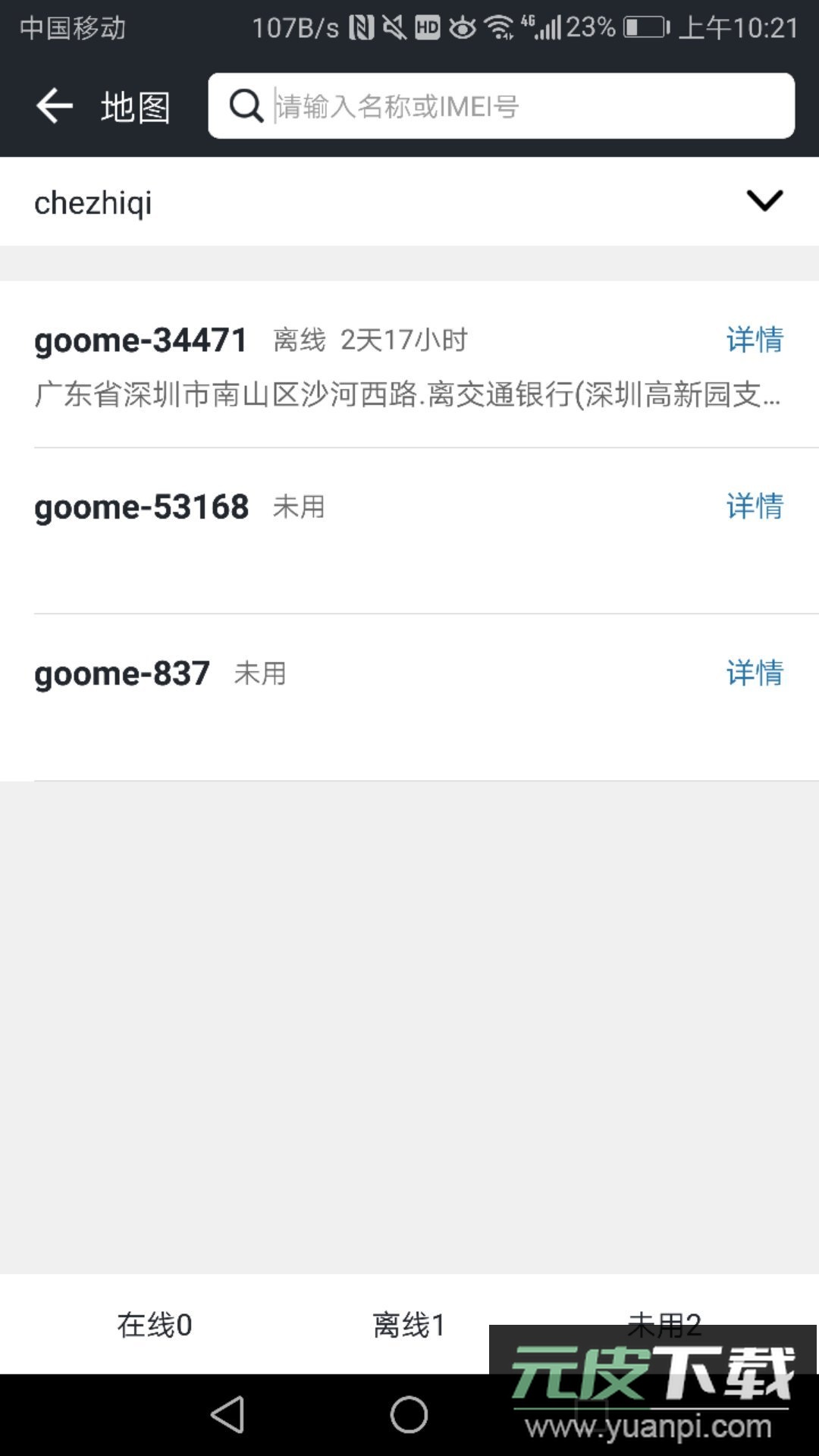
Task: Tap the back arrow to return
Action: [x=53, y=105]
